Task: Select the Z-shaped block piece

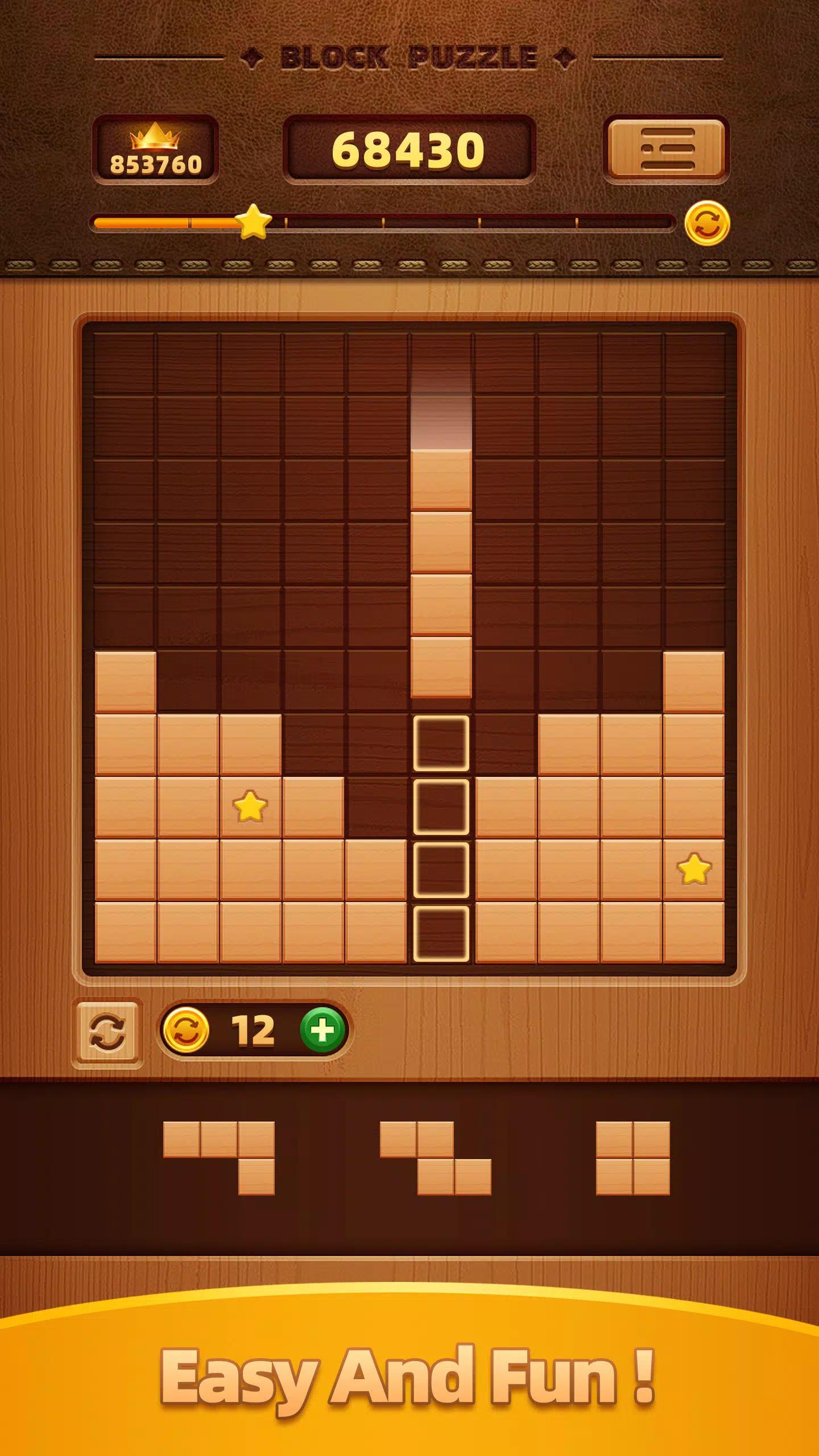Action: (x=435, y=1158)
